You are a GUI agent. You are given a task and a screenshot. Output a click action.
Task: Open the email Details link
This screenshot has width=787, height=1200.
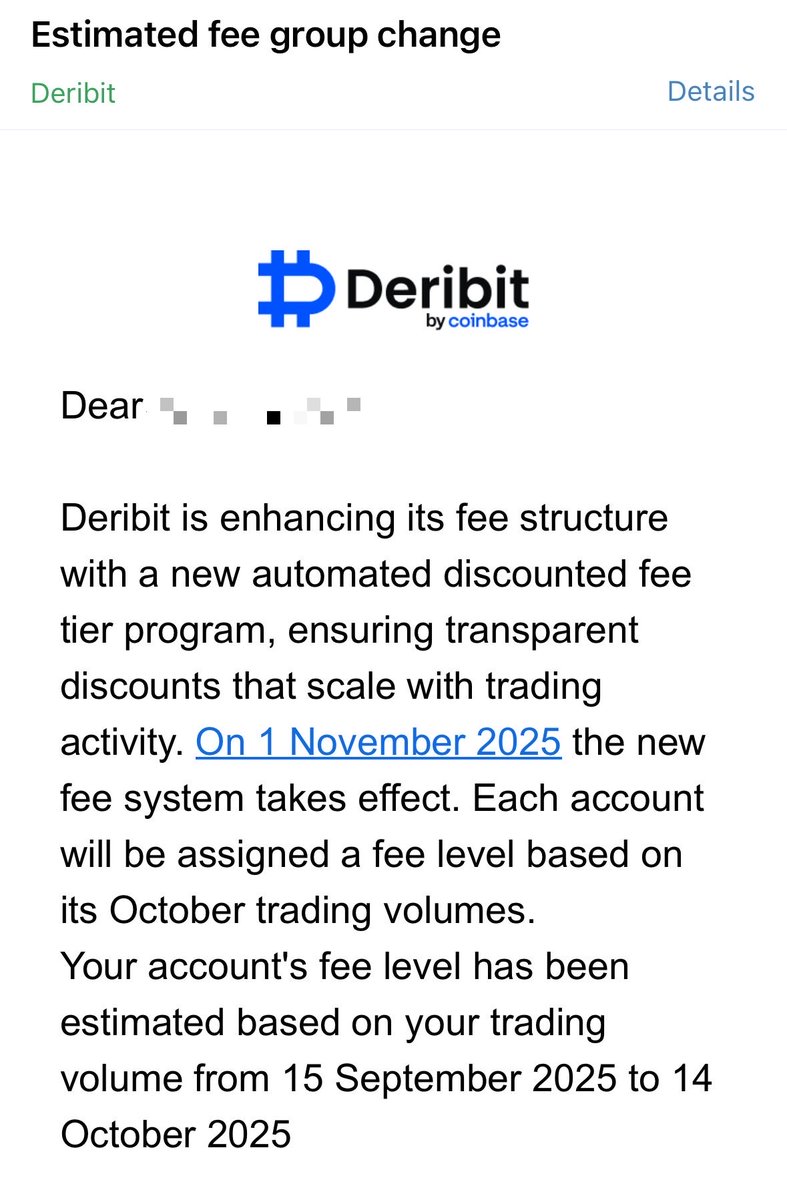(x=710, y=92)
